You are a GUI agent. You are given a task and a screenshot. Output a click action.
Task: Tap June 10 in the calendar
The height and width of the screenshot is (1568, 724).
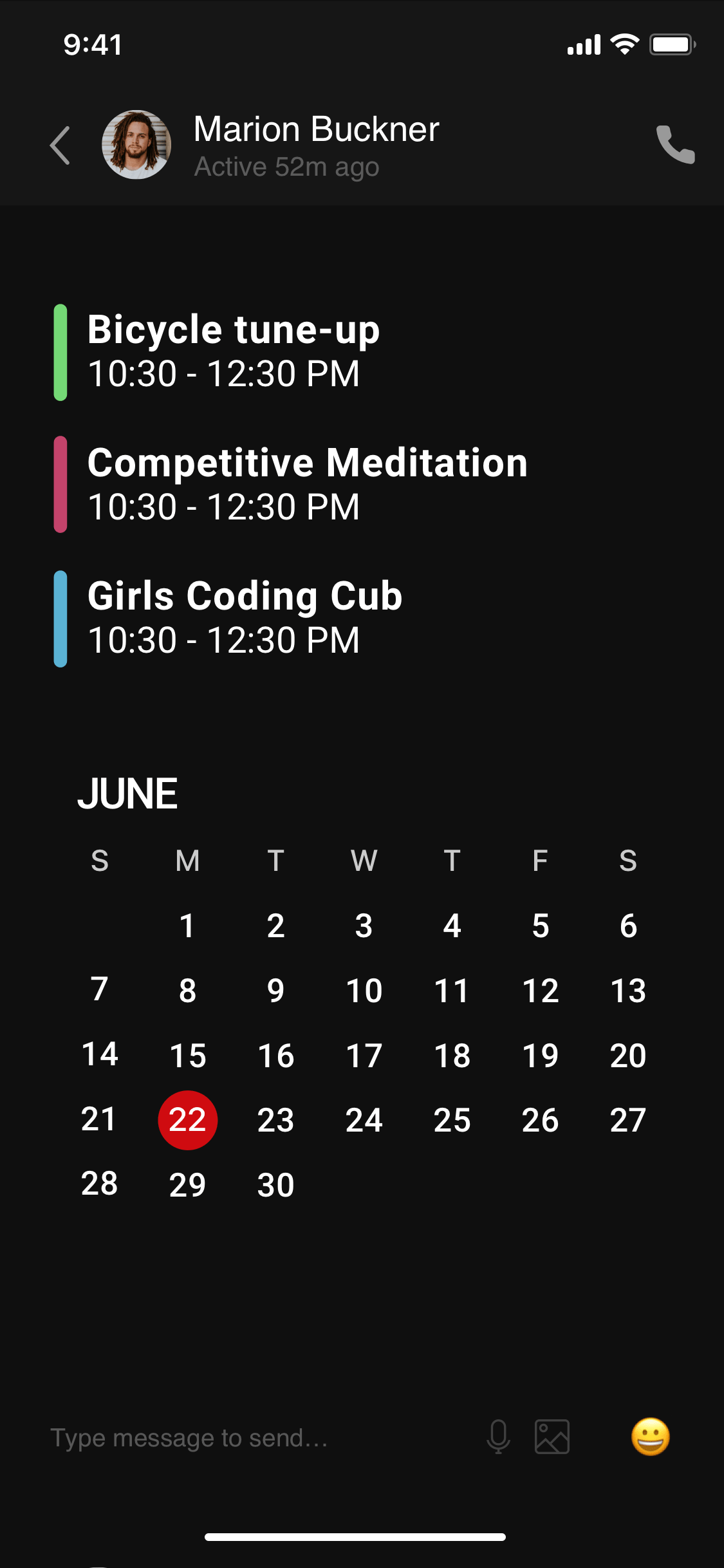click(x=364, y=991)
